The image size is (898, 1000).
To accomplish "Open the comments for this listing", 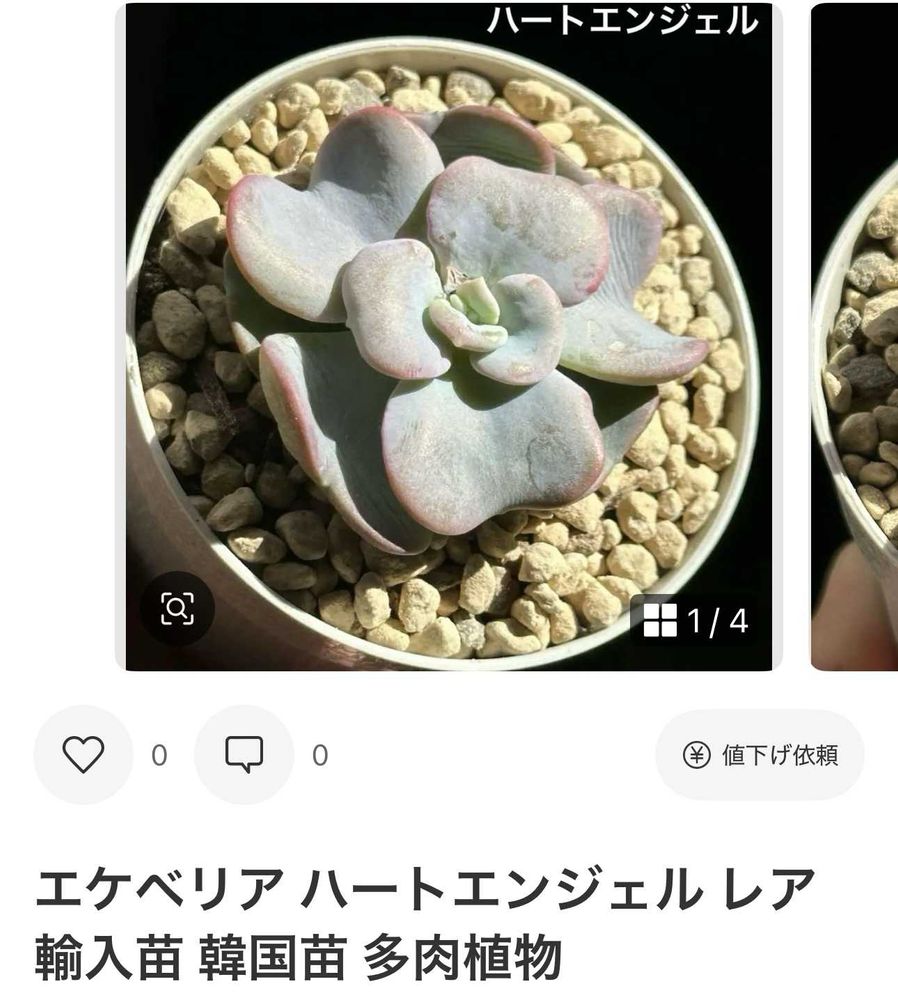I will [x=244, y=755].
